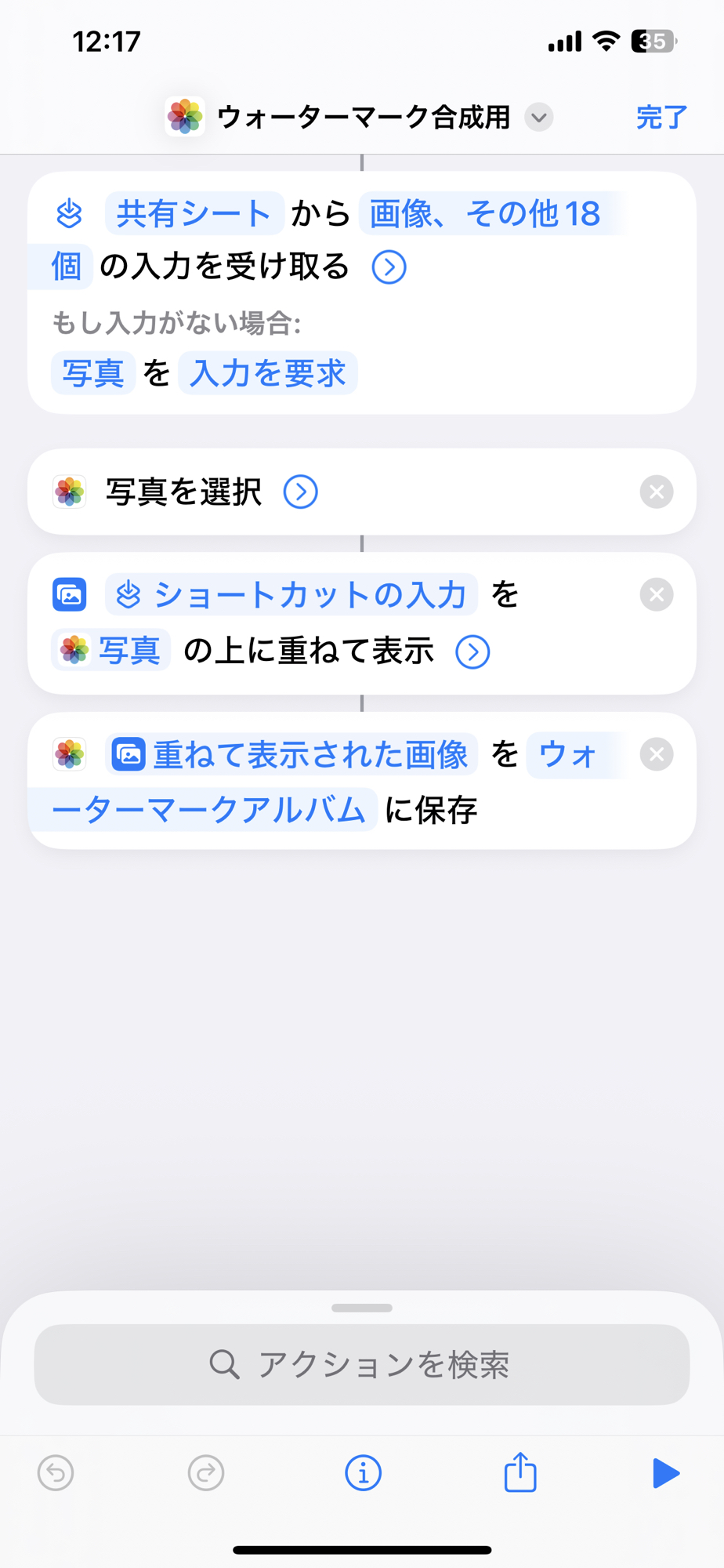Viewport: 724px width, 1568px height.
Task: Expand the 写真を選択 action options
Action: point(301,492)
